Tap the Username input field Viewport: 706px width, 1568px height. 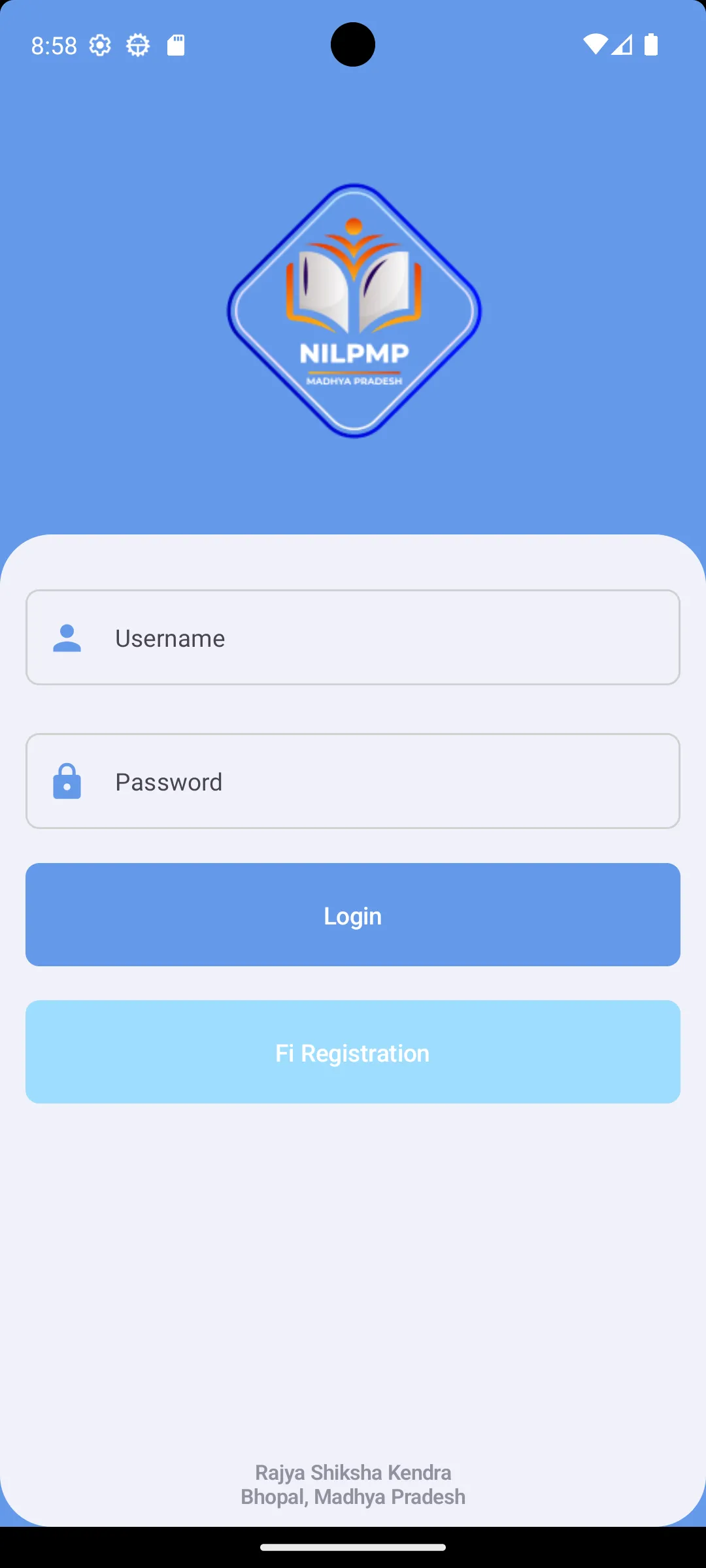(x=353, y=638)
